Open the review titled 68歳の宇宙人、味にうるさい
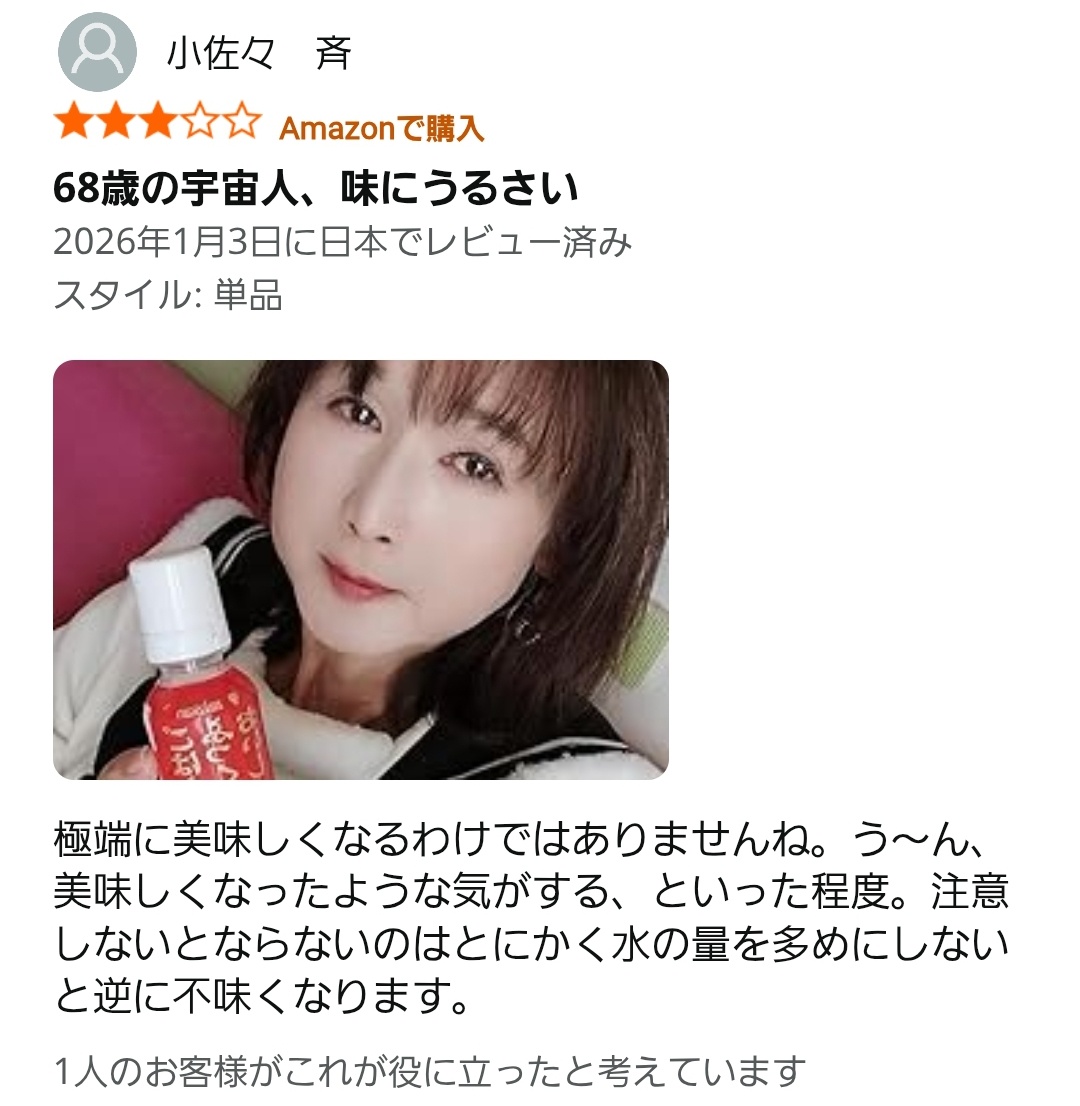 316,187
